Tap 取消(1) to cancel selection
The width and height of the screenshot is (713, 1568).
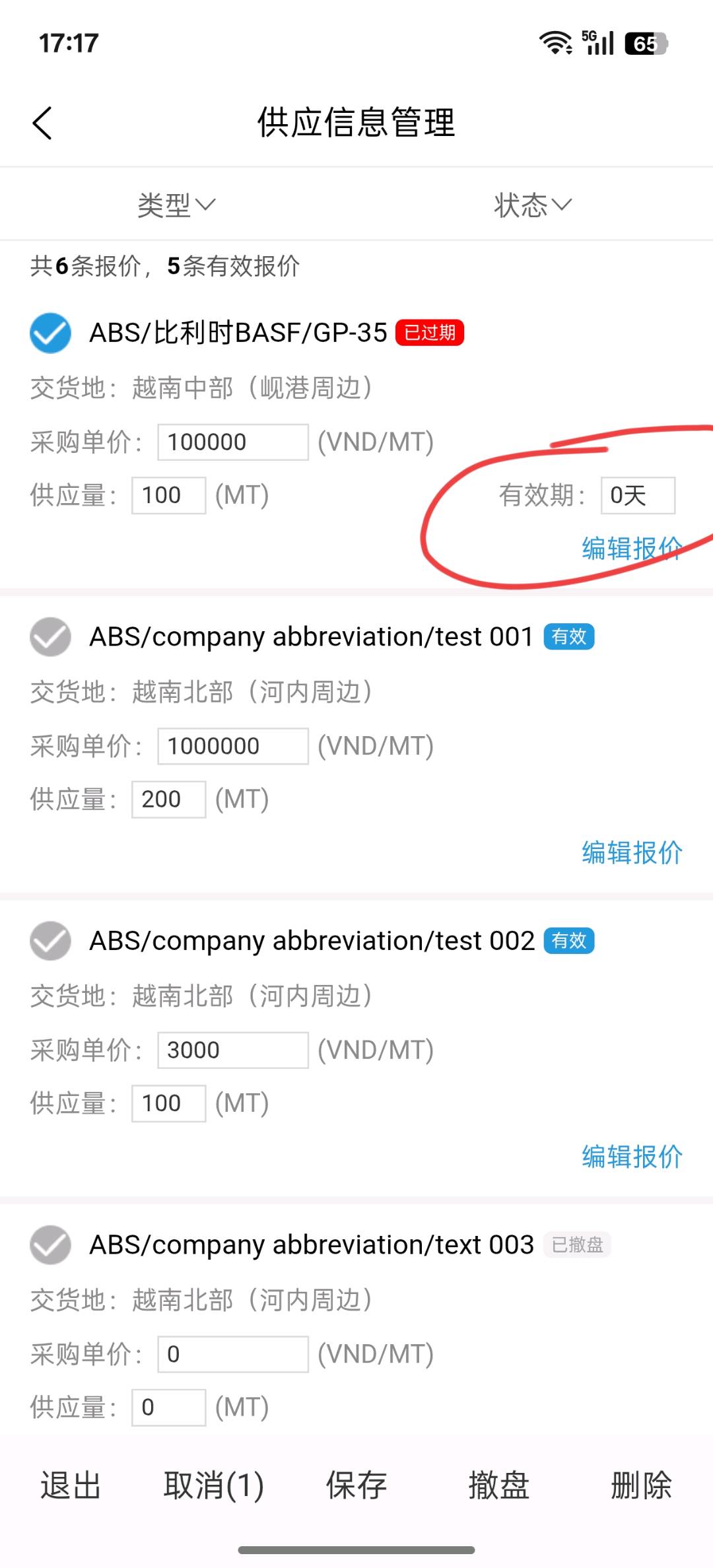[x=214, y=1485]
